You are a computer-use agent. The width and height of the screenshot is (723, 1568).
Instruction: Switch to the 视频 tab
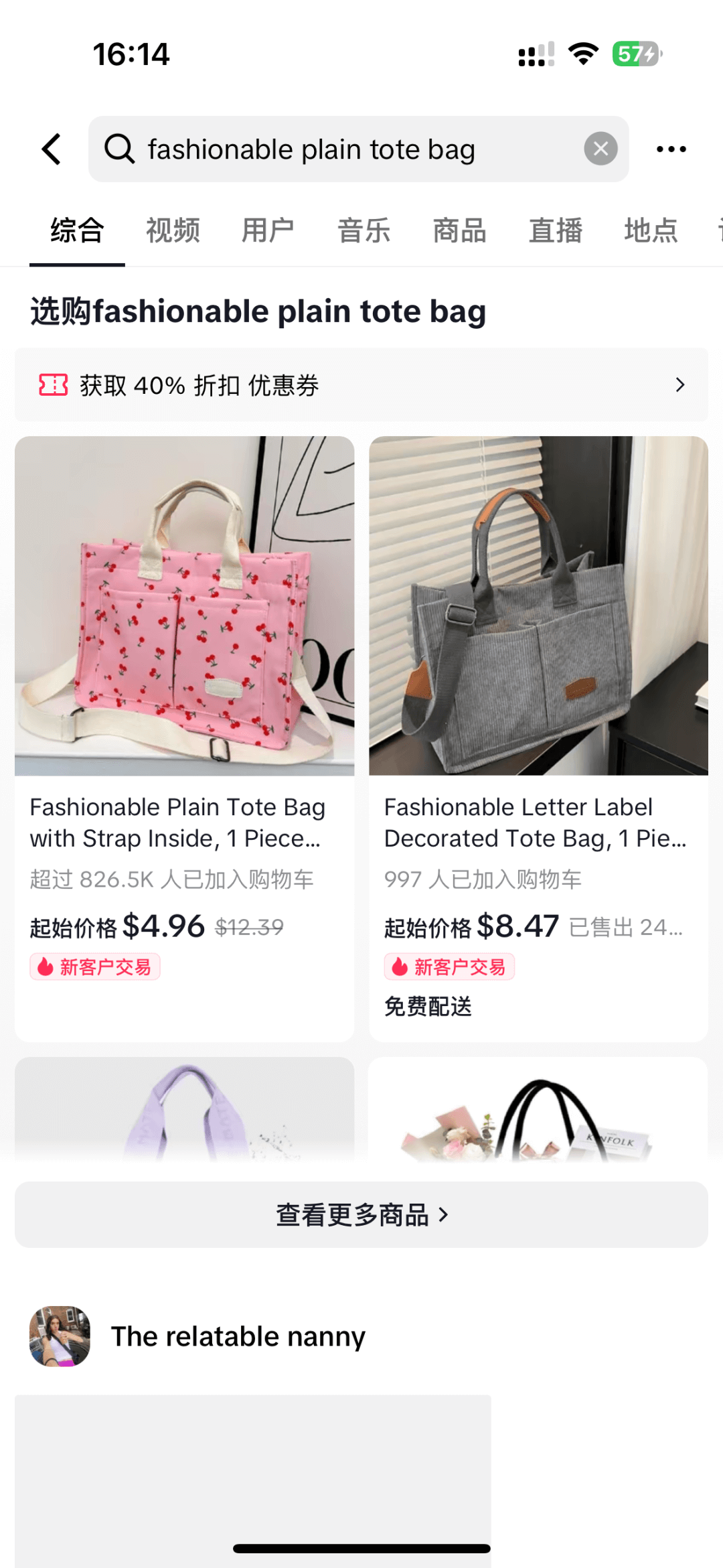click(173, 231)
